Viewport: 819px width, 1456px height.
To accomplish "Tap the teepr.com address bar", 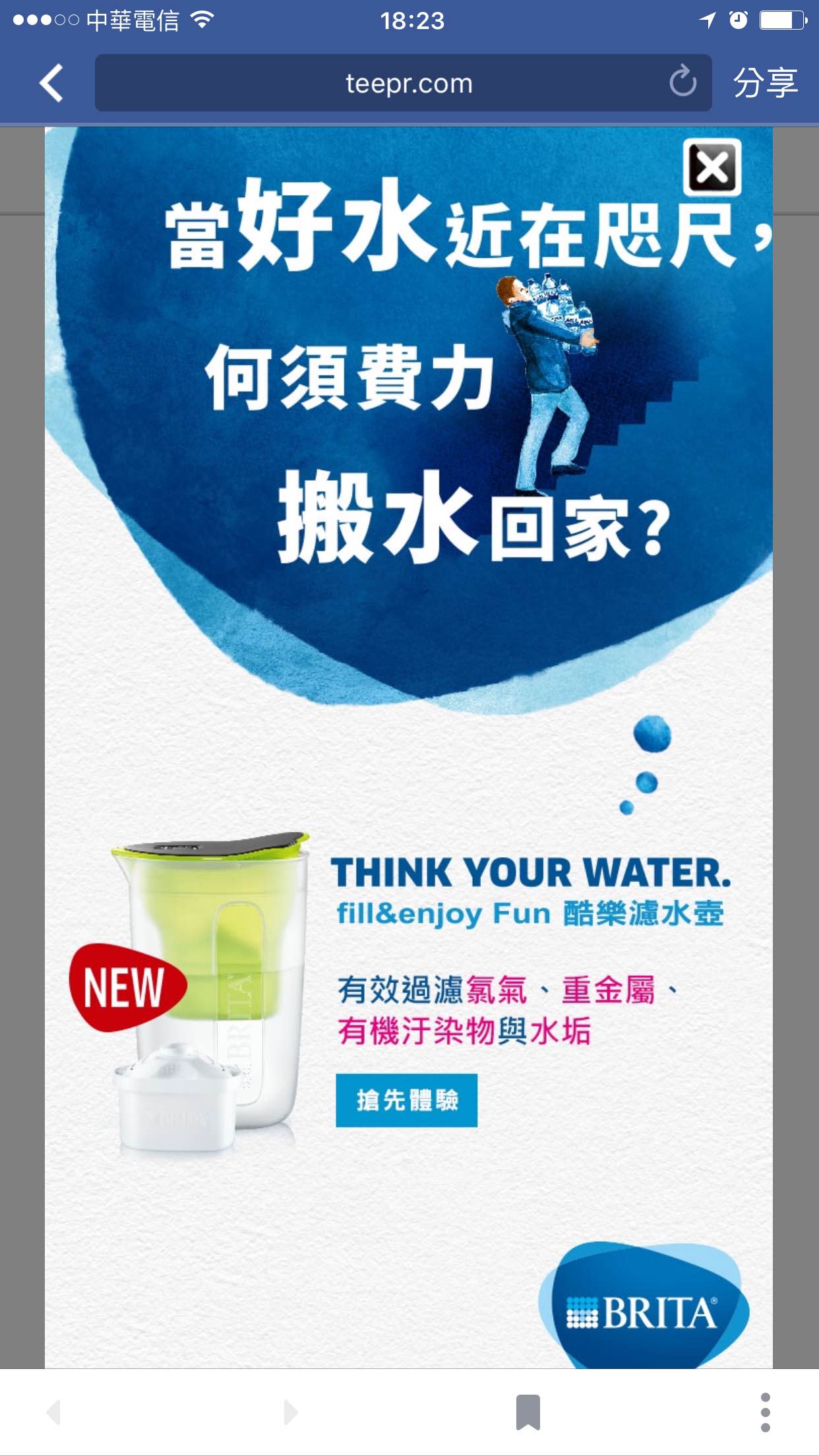I will (403, 83).
